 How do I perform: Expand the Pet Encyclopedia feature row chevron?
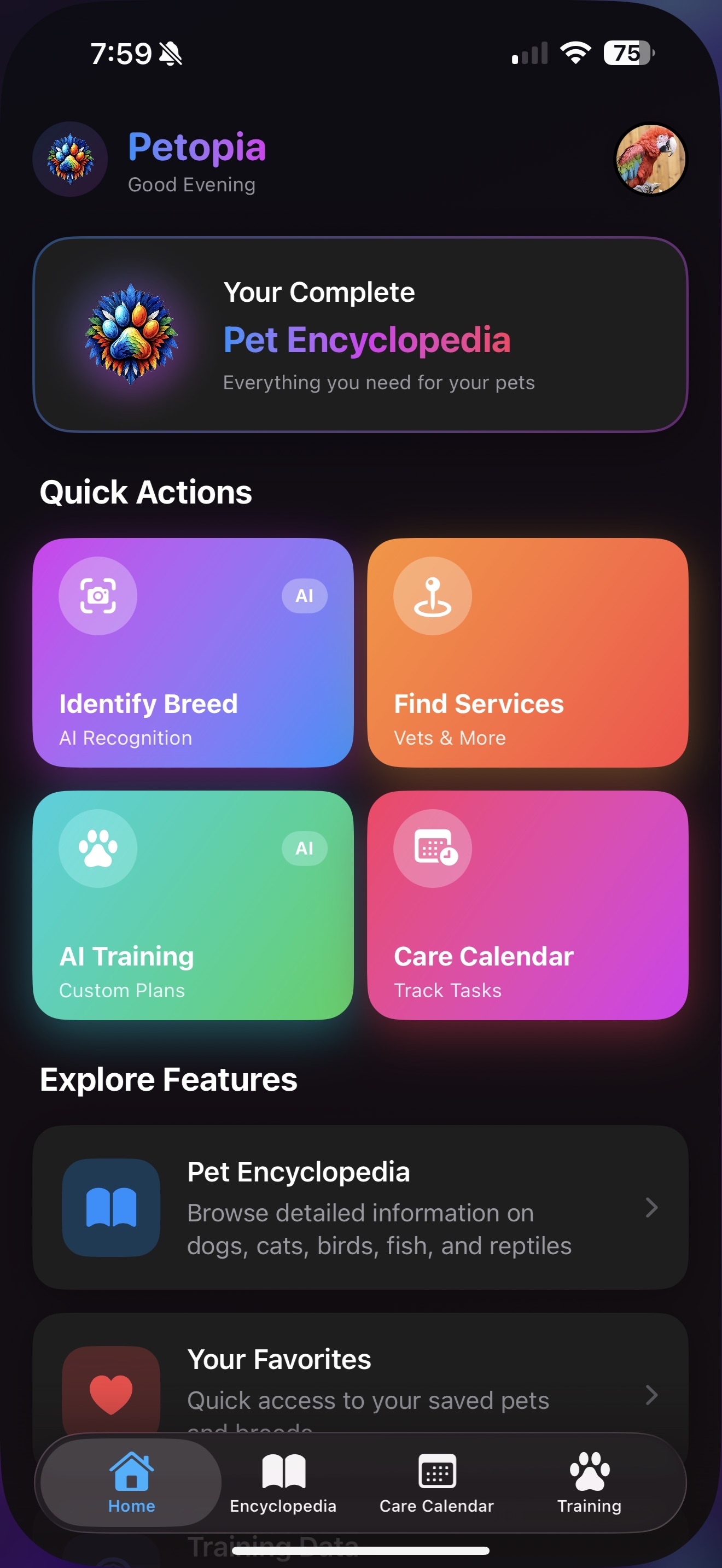(652, 1208)
